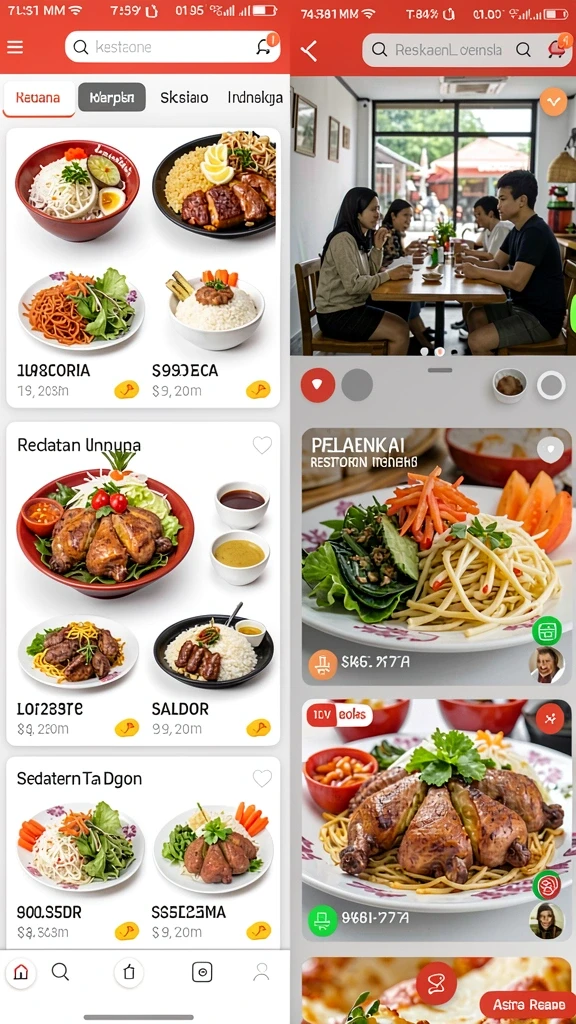Tap the kestaone search field
The image size is (576, 1024).
173,47
